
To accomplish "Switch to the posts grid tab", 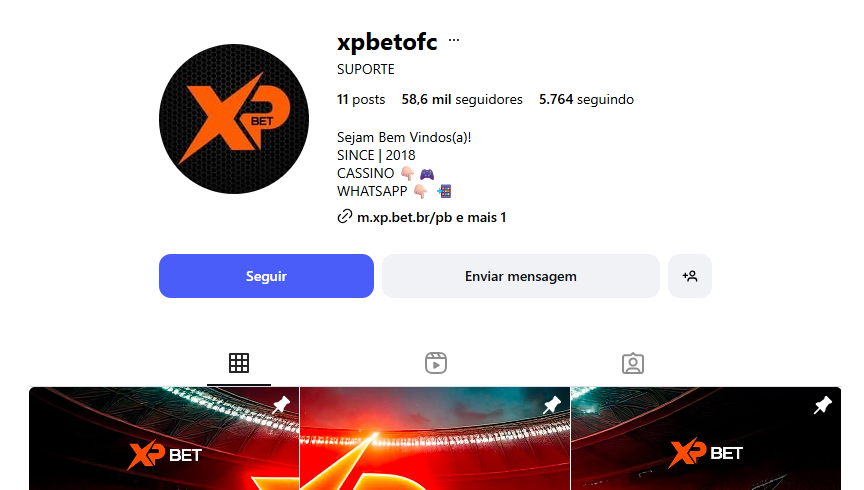I will coord(239,363).
